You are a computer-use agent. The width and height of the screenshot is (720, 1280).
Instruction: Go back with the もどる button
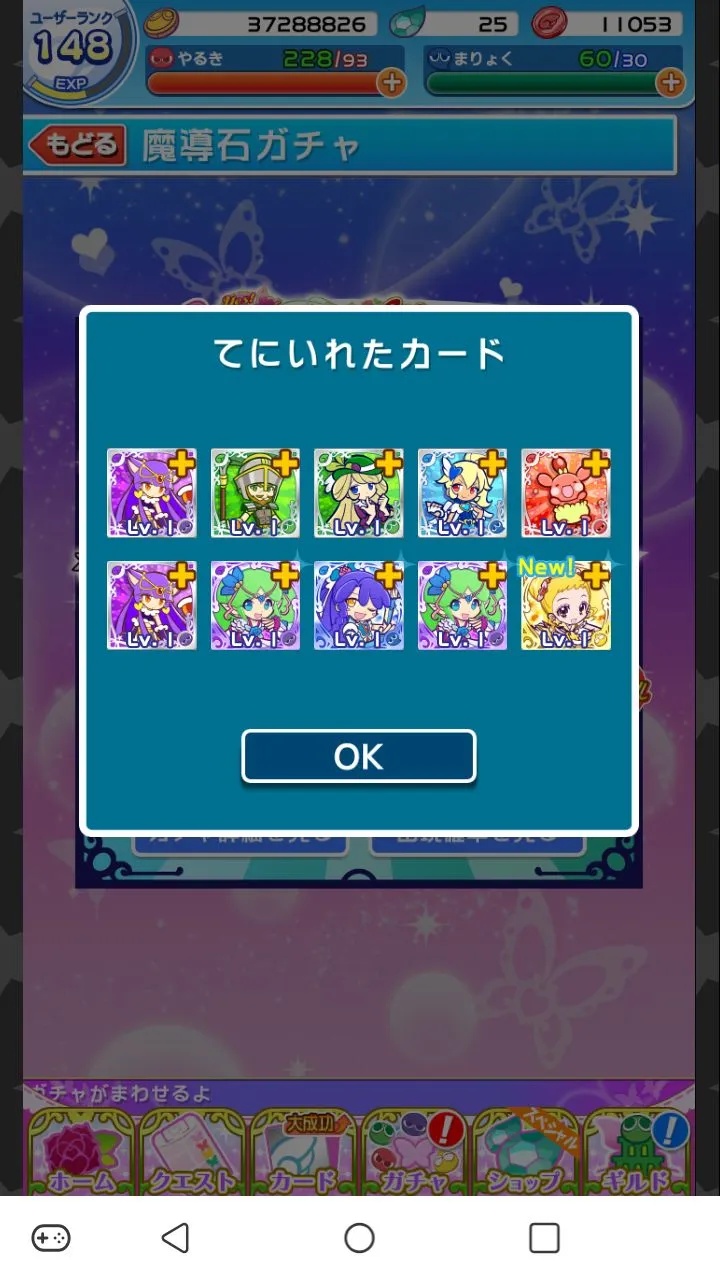79,145
